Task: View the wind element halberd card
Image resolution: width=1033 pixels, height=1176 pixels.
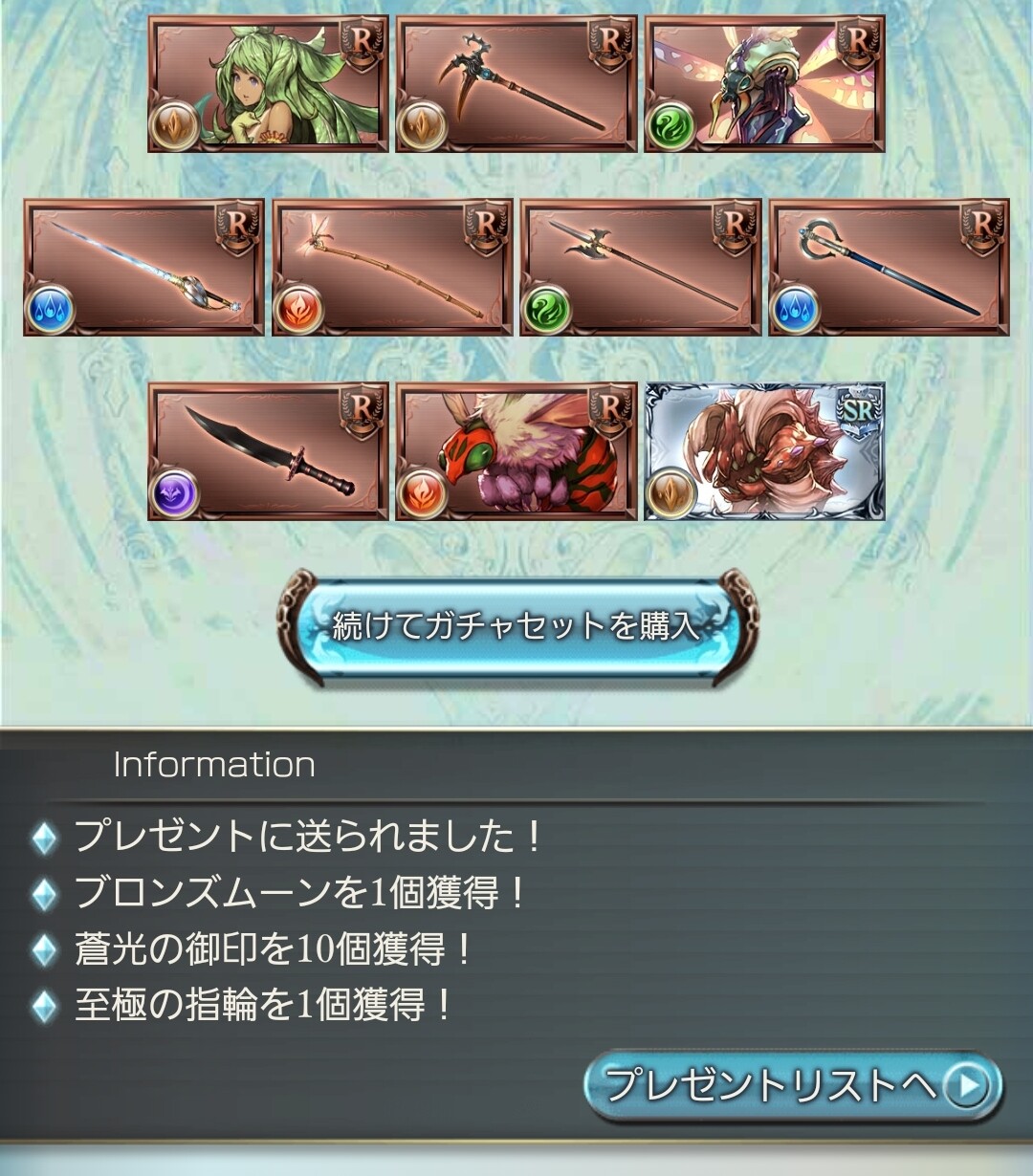Action: point(640,268)
